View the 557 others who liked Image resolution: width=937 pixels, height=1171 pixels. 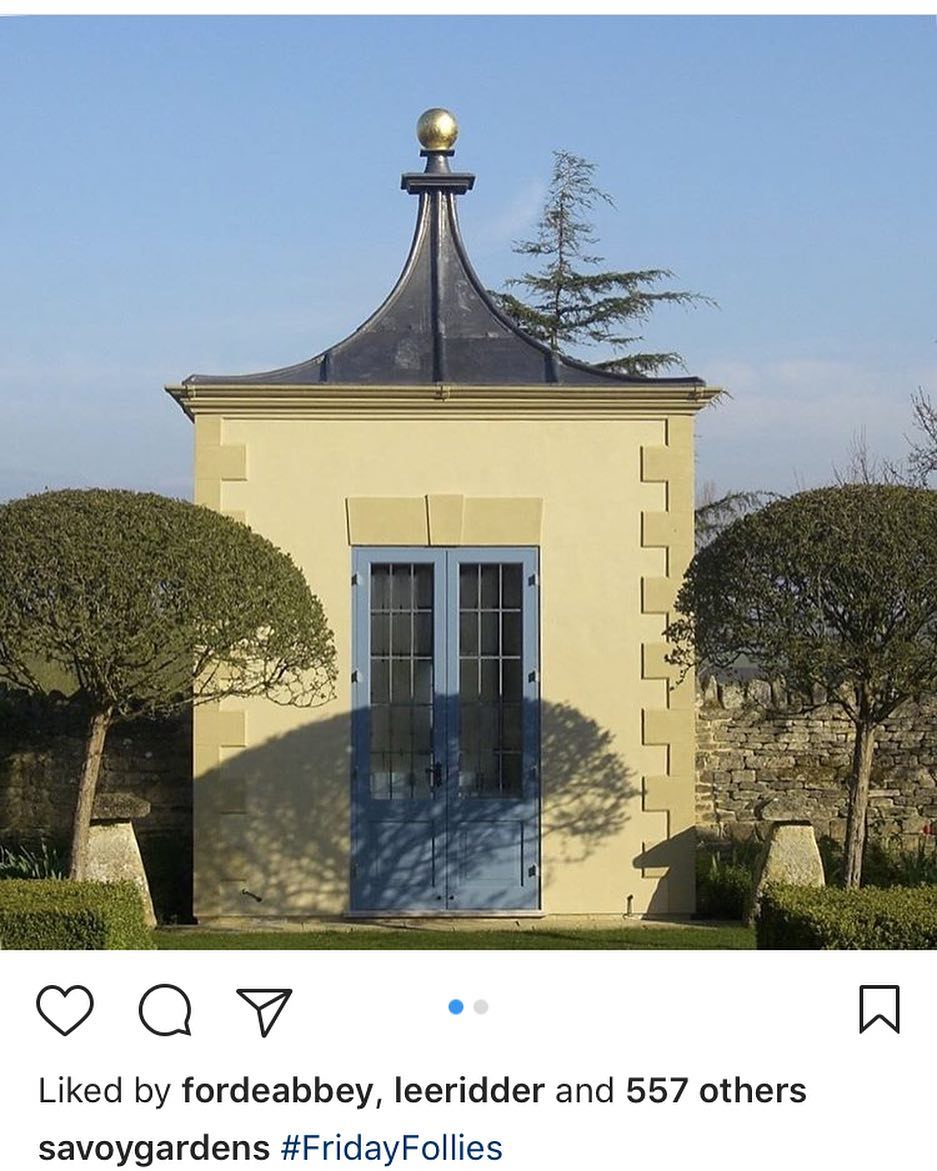coord(716,1091)
